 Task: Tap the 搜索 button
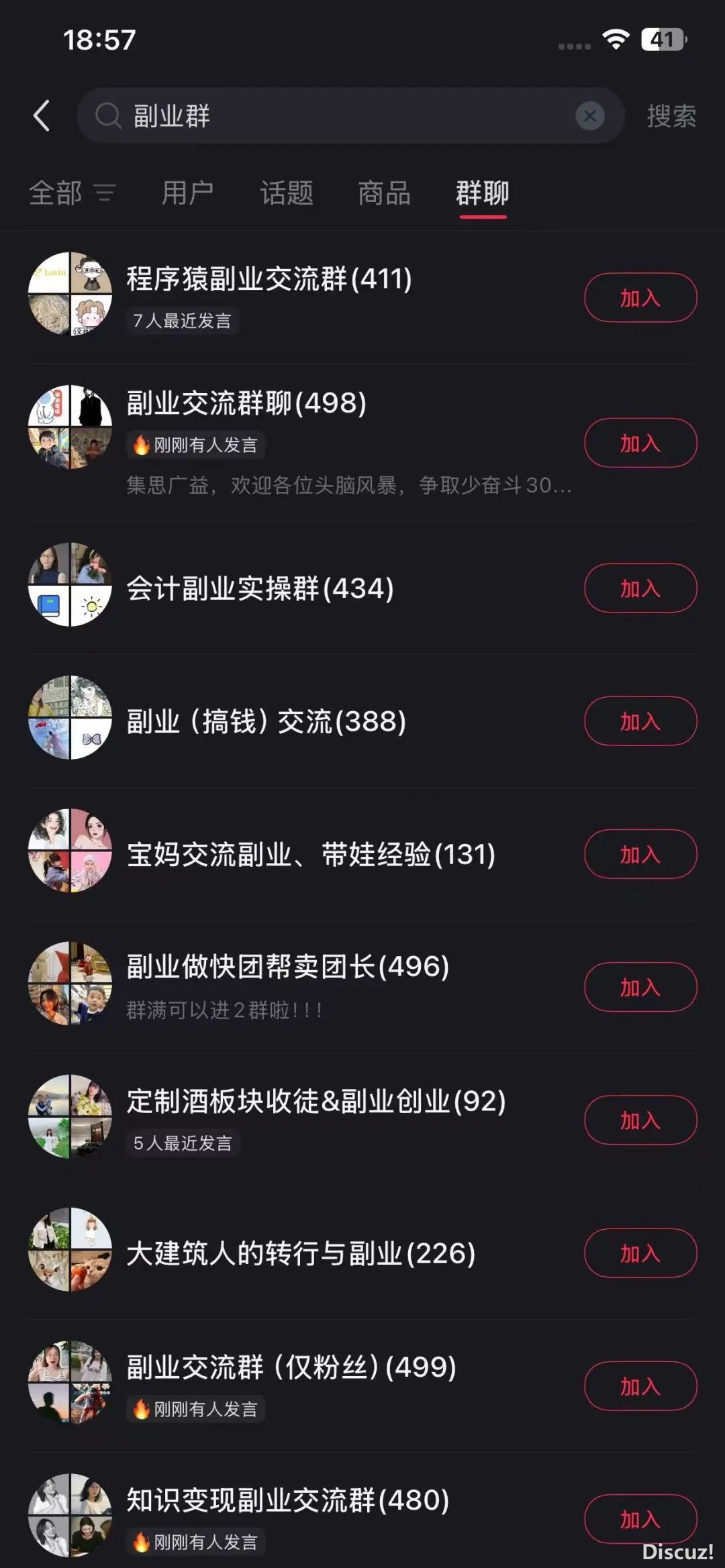pyautogui.click(x=671, y=116)
